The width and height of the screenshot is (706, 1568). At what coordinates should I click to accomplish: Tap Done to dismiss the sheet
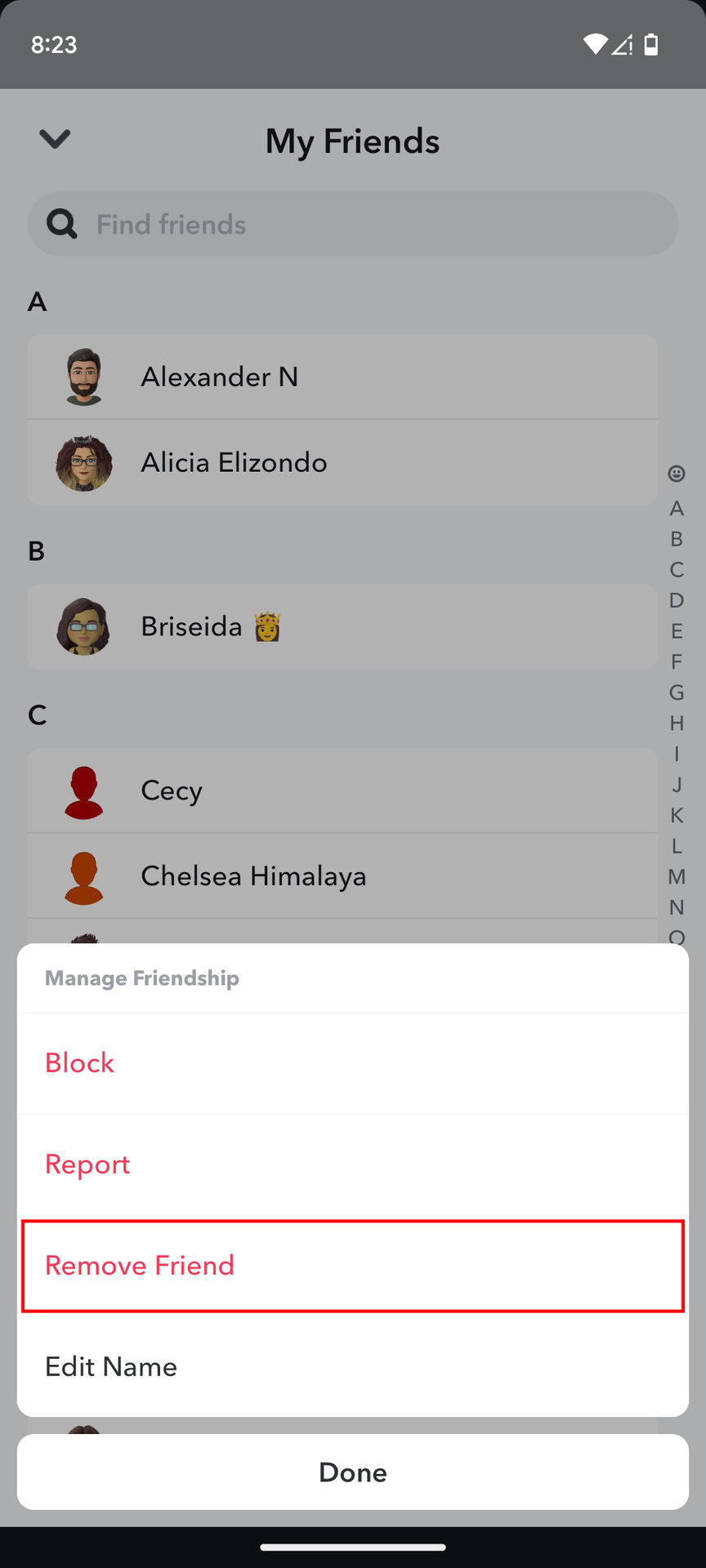click(352, 1472)
